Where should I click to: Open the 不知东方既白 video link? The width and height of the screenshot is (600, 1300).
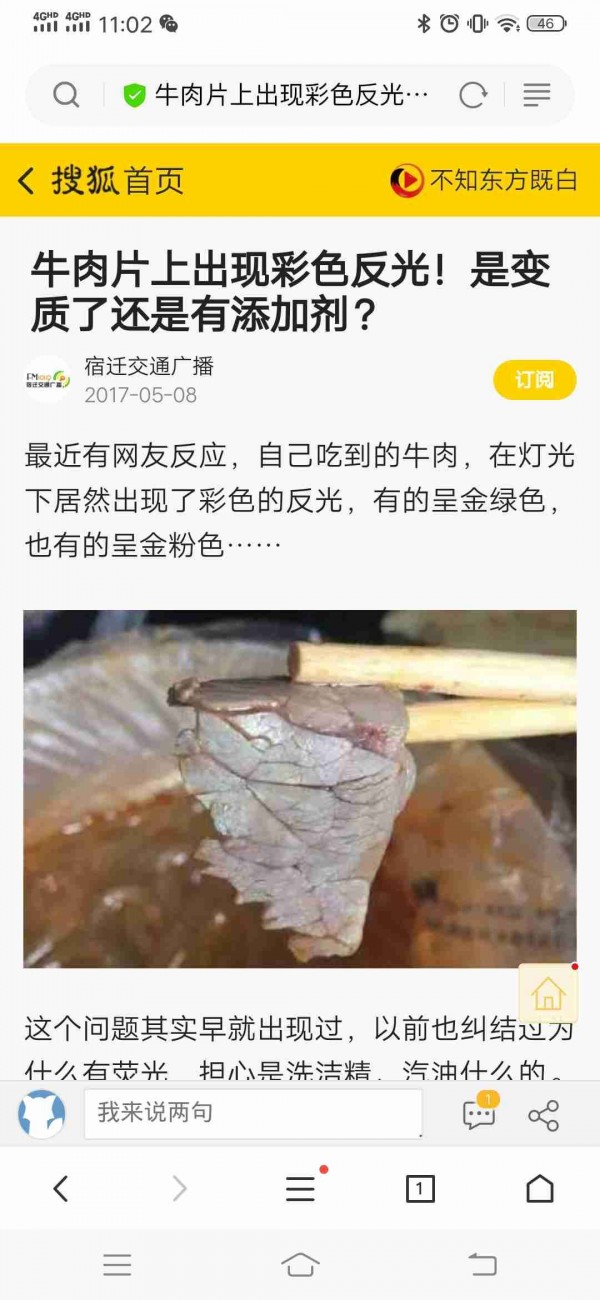point(484,181)
